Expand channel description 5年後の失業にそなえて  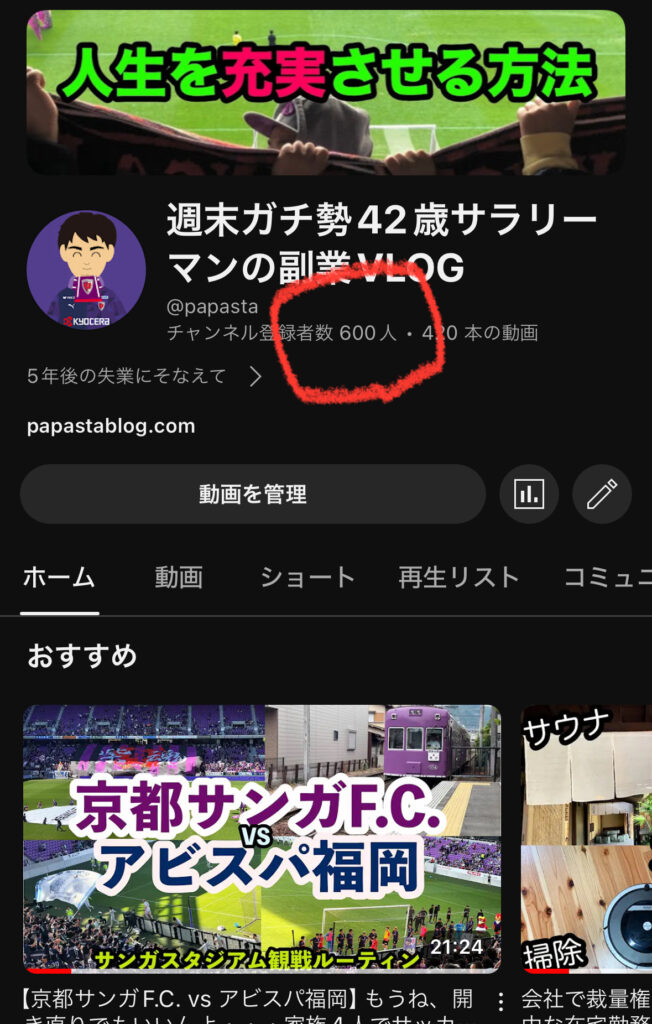145,377
